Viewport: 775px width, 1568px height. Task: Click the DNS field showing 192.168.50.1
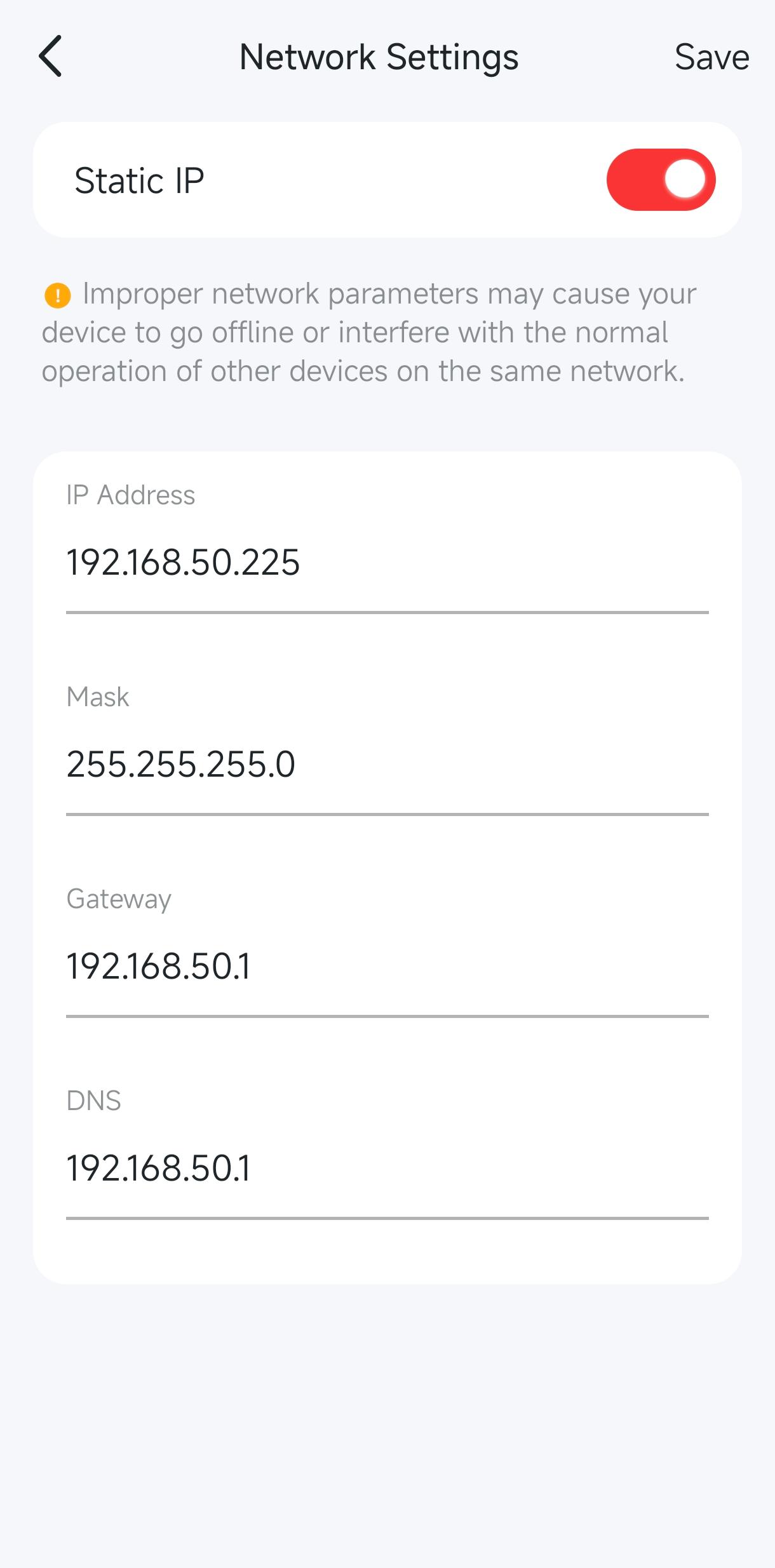pos(160,1167)
